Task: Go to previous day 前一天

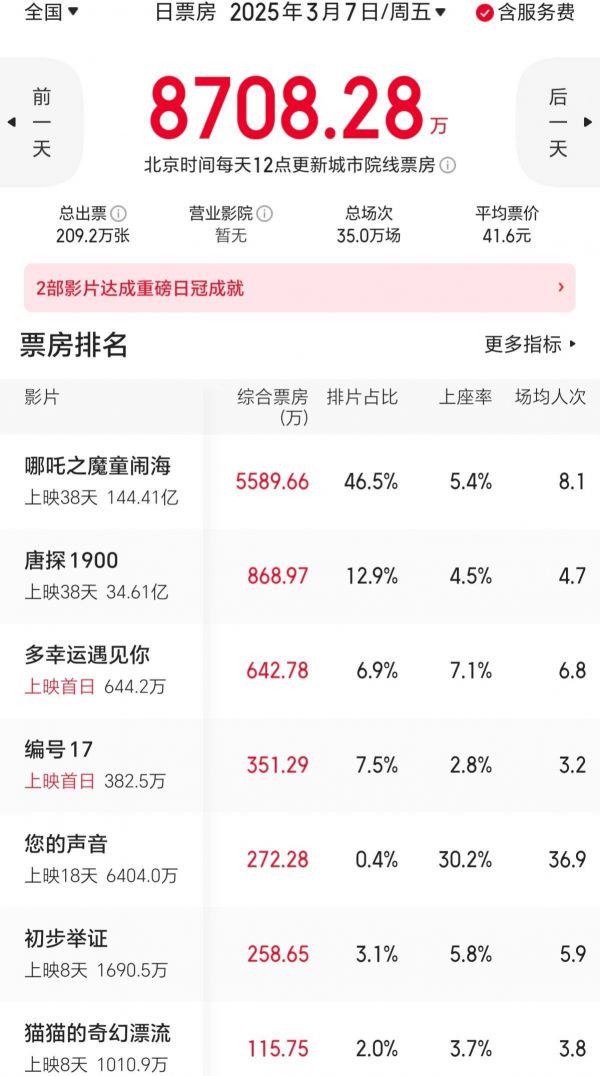Action: tap(40, 123)
